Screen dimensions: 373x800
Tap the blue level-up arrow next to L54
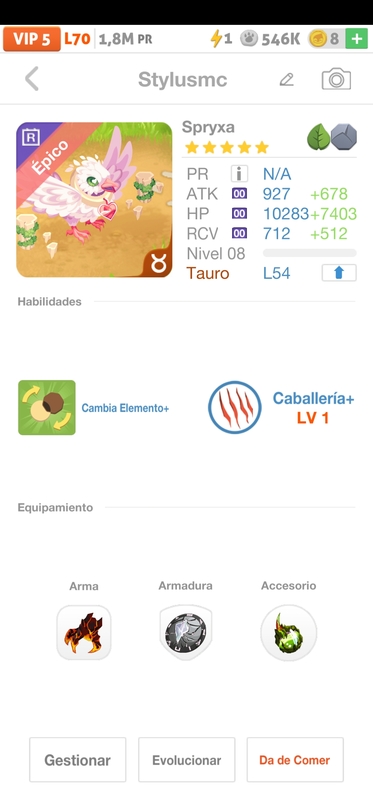[x=339, y=273]
